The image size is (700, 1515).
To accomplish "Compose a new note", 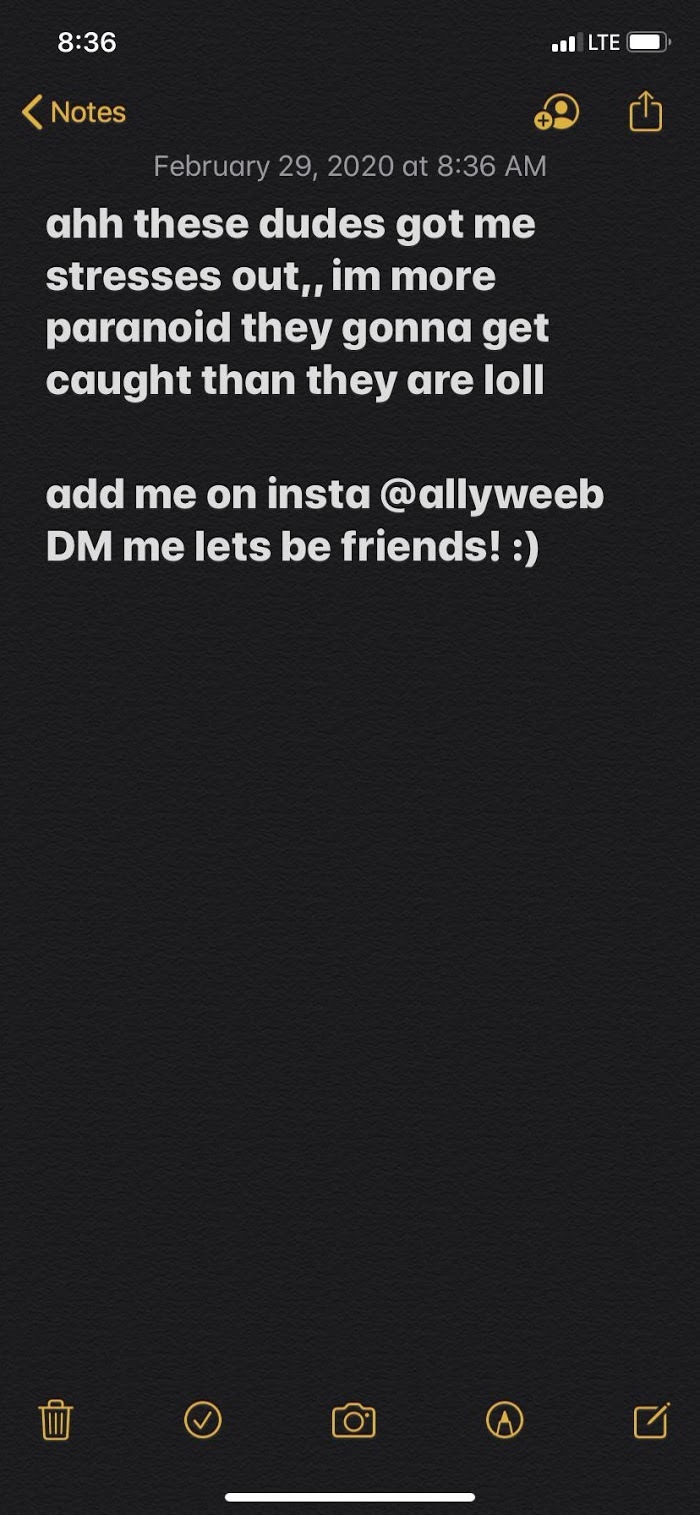I will [x=651, y=1420].
